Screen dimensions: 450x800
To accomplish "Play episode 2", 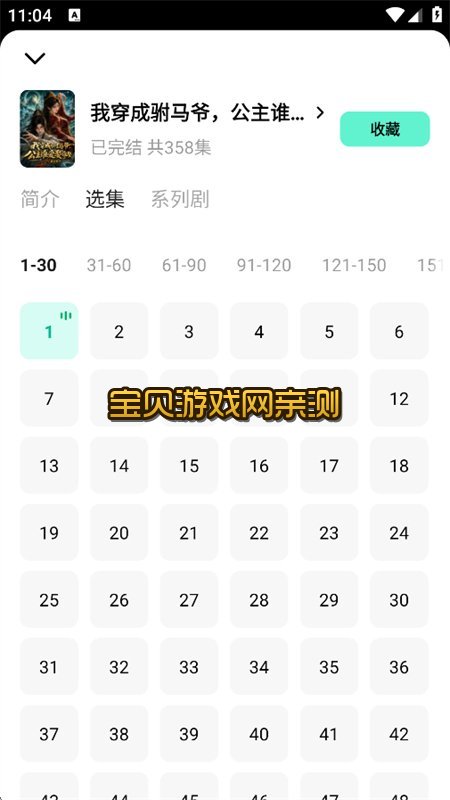I will pos(119,331).
